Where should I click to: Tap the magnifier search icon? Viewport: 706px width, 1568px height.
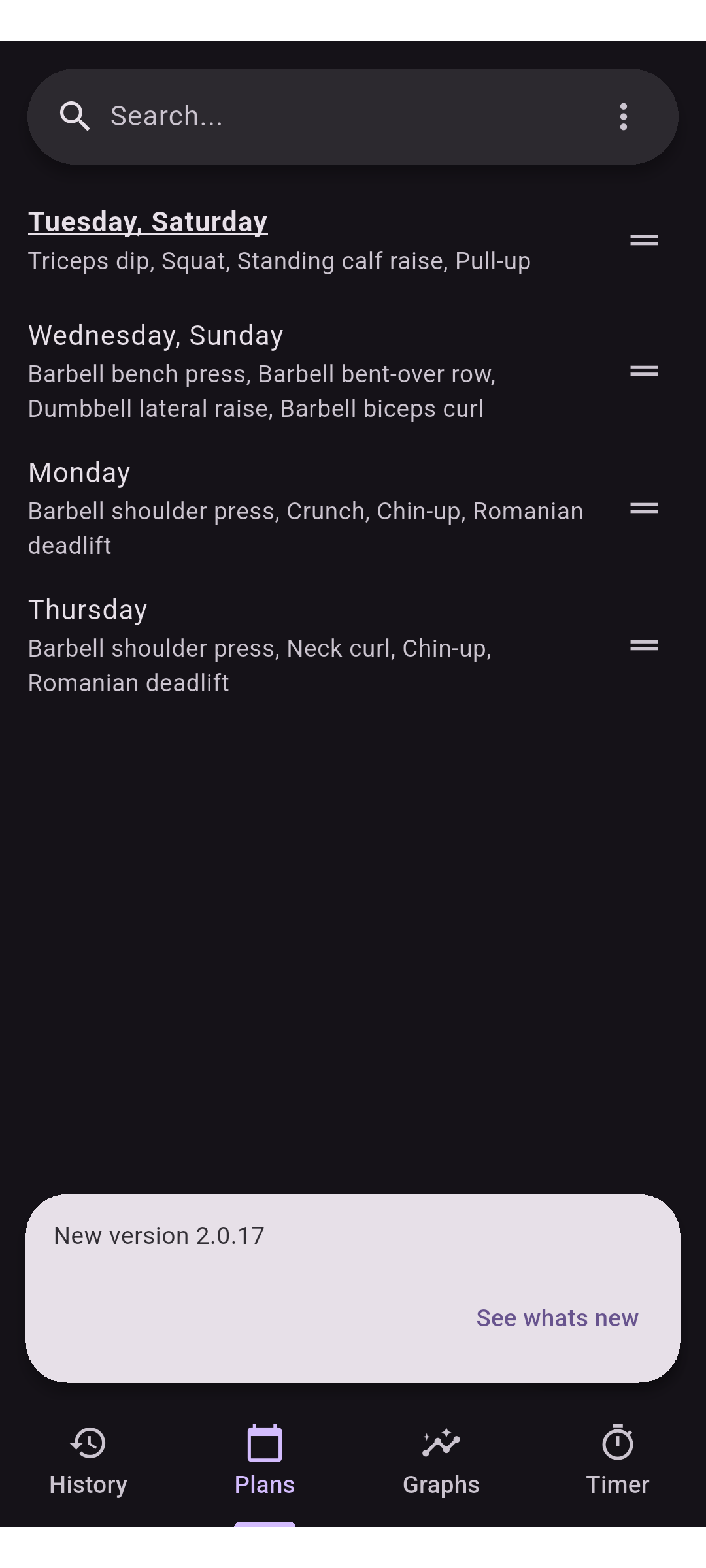[75, 116]
